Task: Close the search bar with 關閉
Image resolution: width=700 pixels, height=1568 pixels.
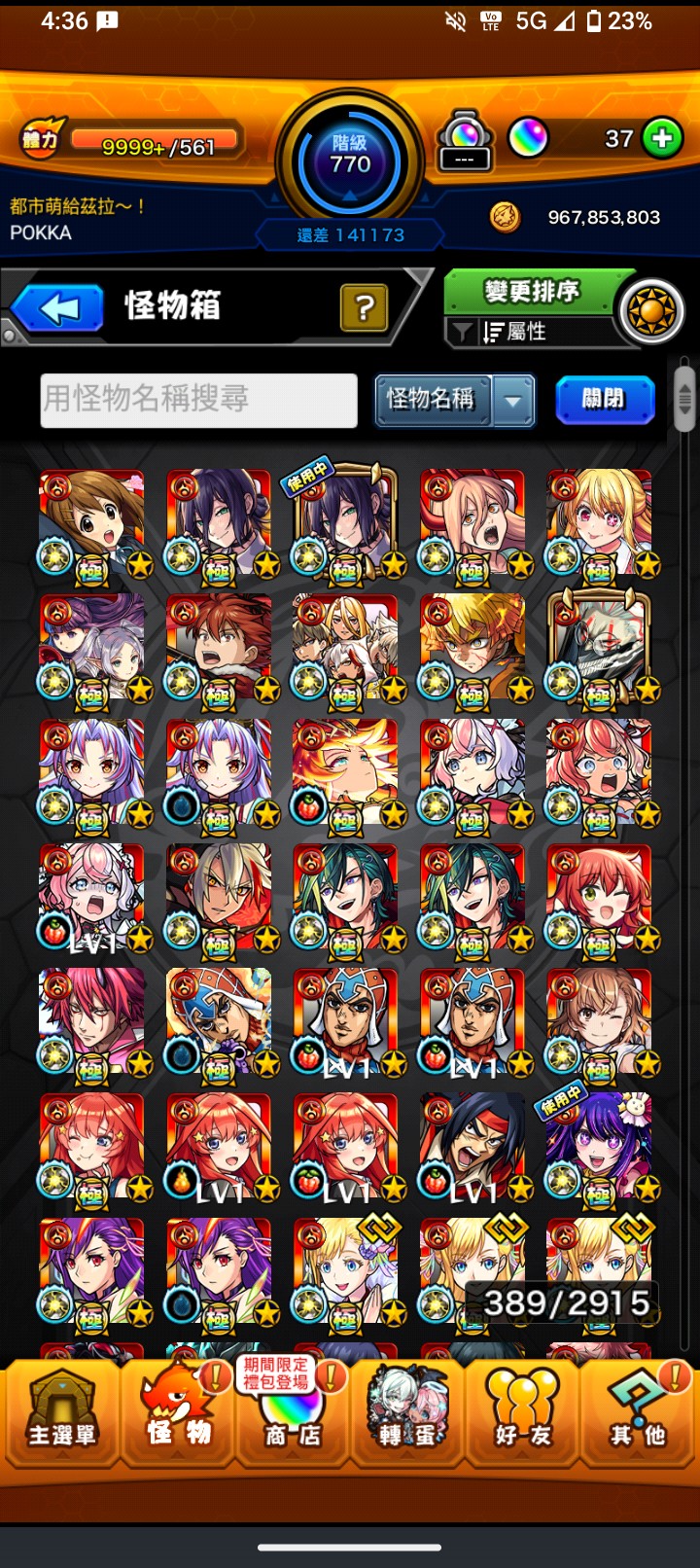Action: pos(605,400)
